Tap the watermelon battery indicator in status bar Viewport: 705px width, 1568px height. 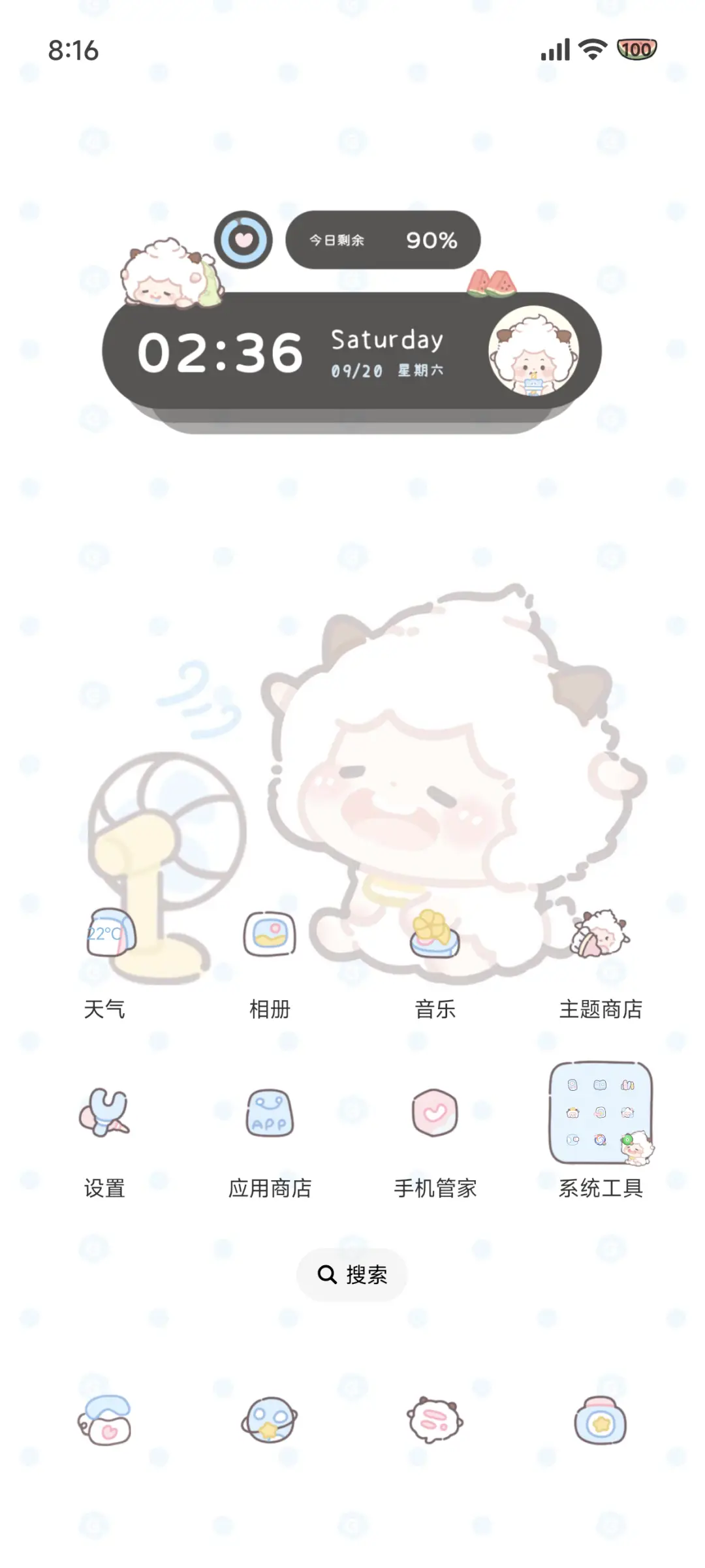(x=636, y=48)
